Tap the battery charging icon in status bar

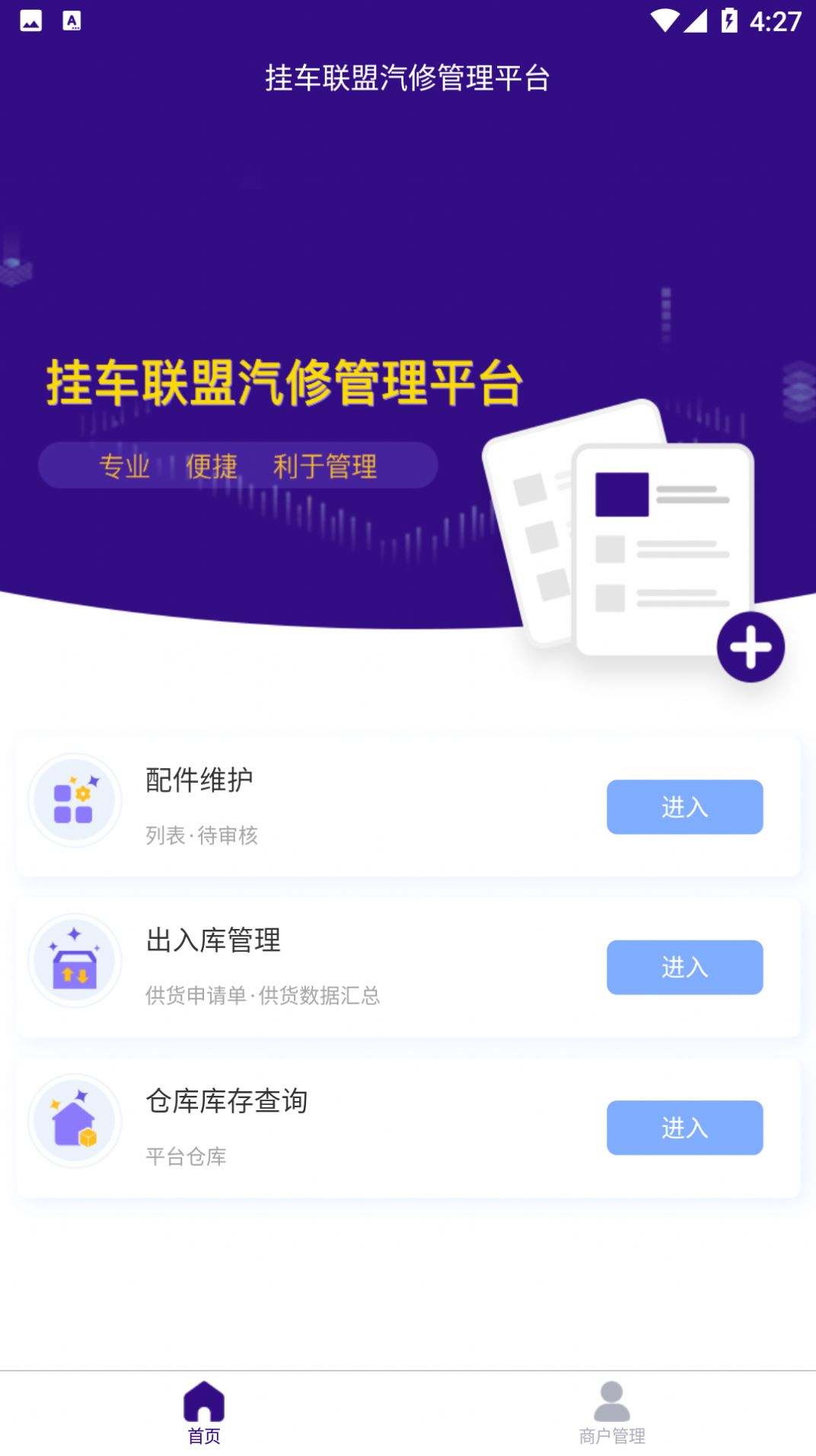click(x=728, y=20)
